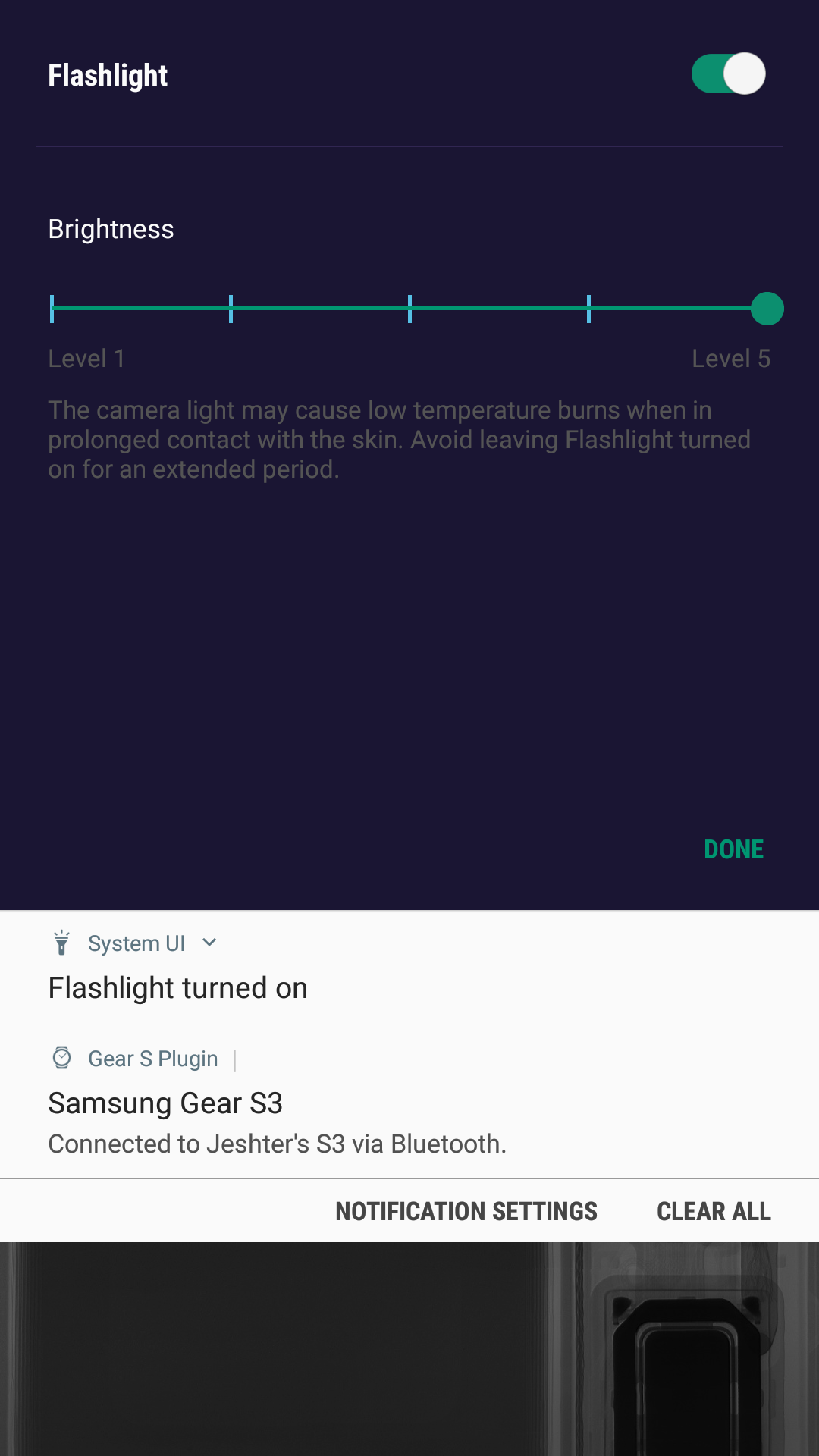Set brightness slider to Level 1

(x=52, y=309)
